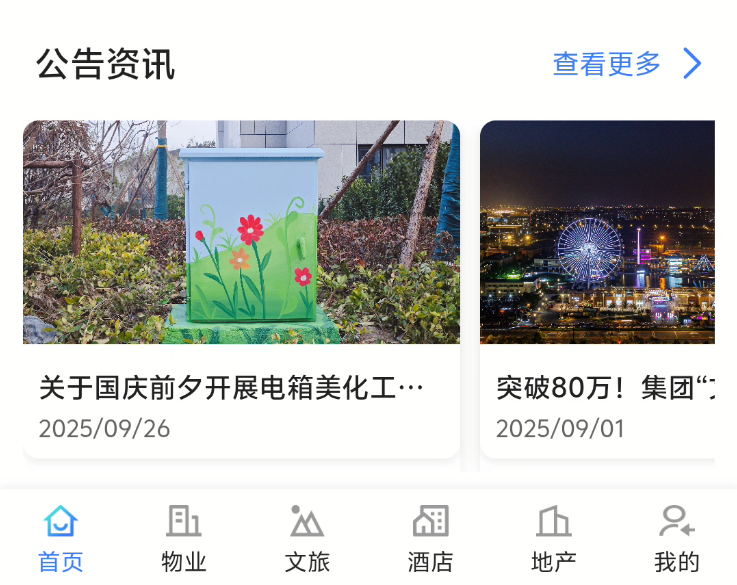Go to the 文旅 tab
Viewport: 737px width, 585px height.
pyautogui.click(x=307, y=539)
